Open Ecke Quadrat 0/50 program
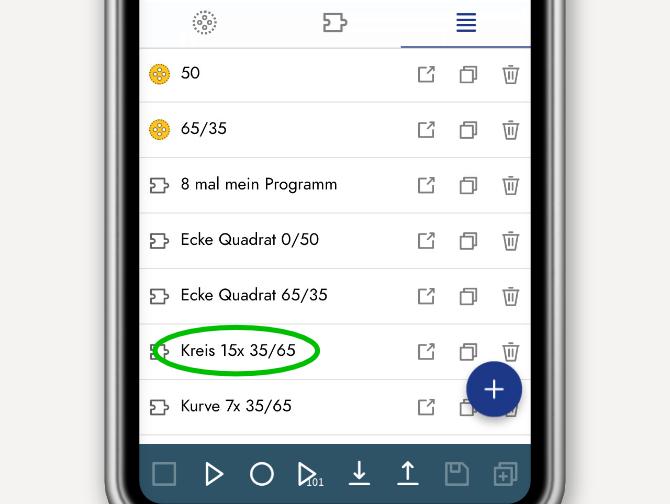The width and height of the screenshot is (670, 504). 249,240
